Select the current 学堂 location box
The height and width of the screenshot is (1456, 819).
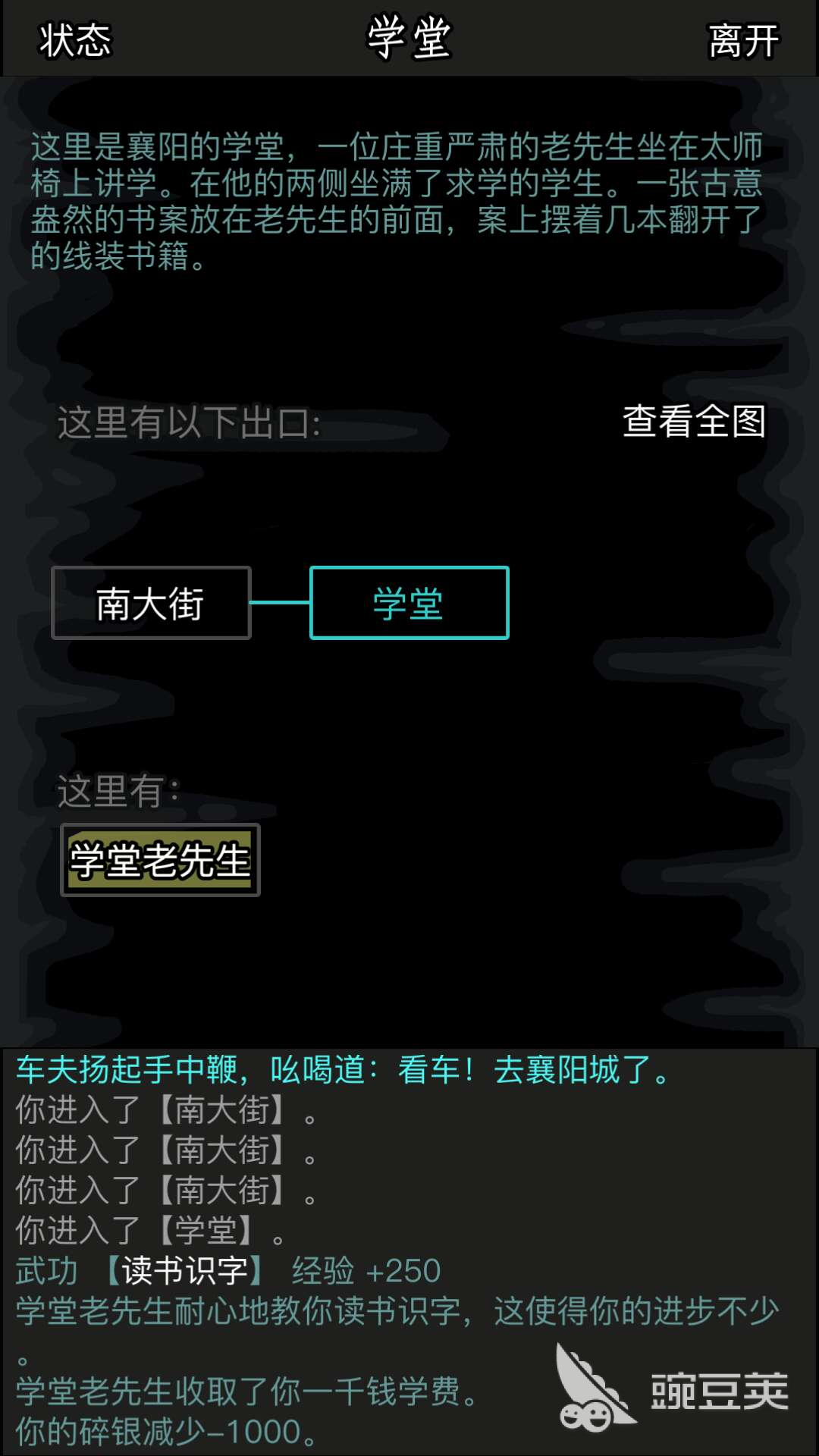click(409, 604)
